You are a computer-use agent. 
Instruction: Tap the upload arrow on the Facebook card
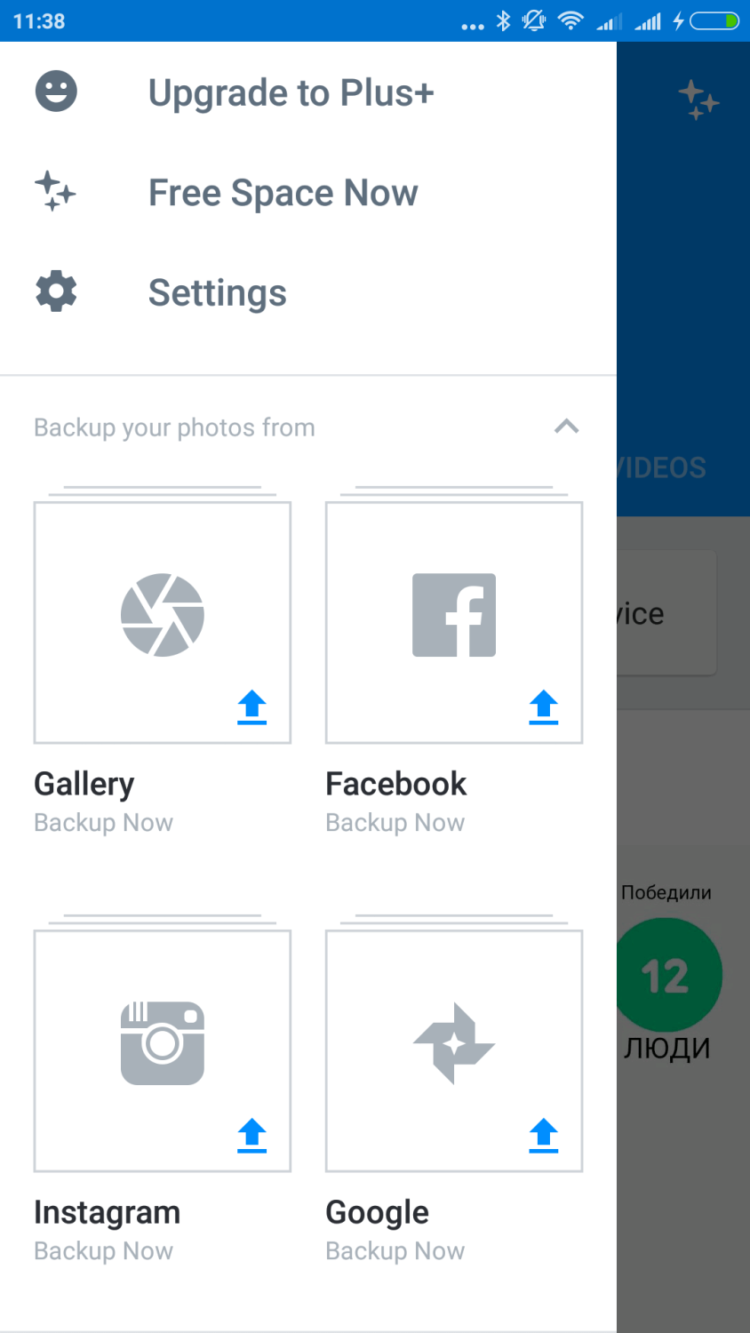pos(544,707)
